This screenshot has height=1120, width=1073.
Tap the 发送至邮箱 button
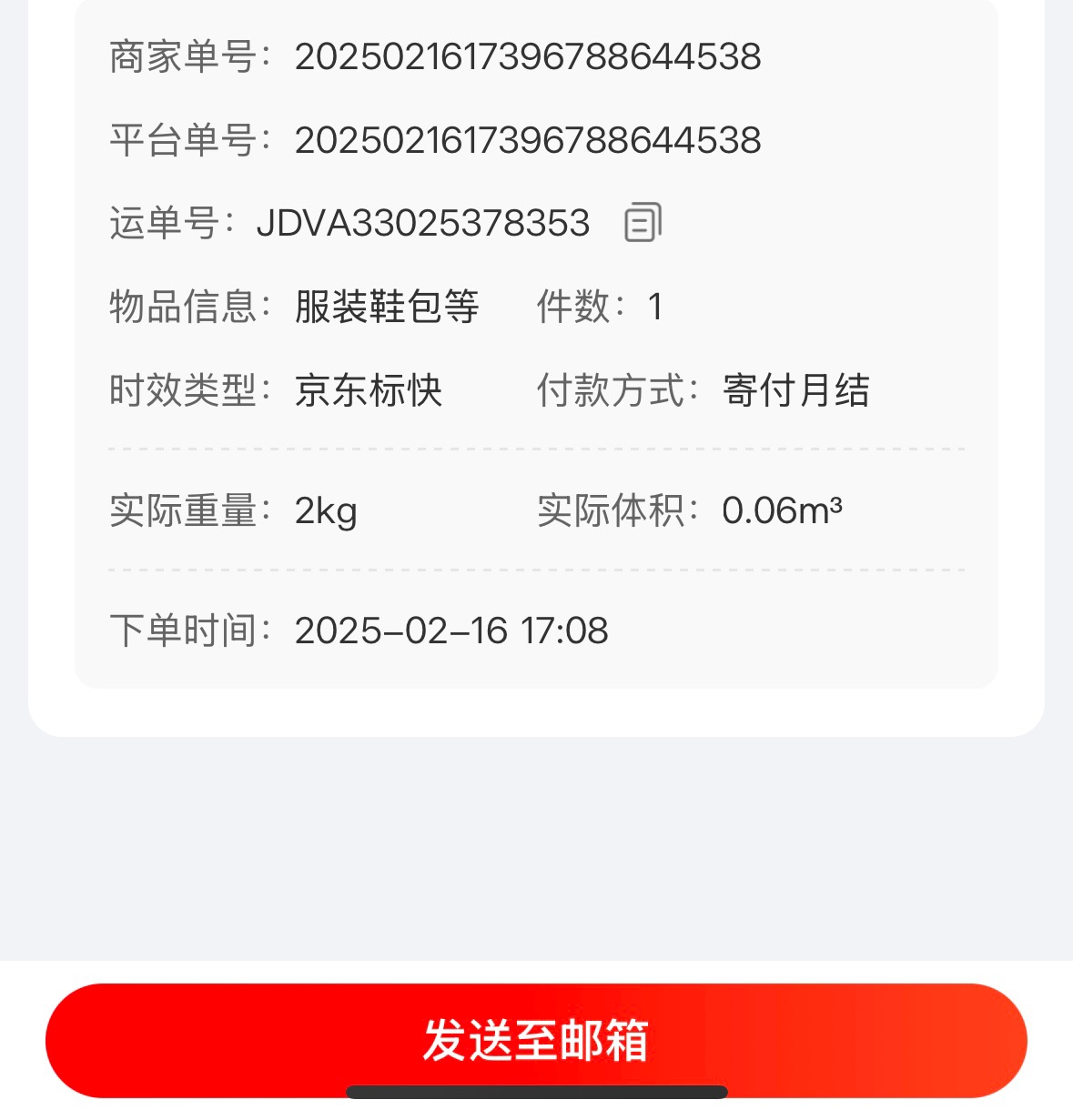[536, 1039]
